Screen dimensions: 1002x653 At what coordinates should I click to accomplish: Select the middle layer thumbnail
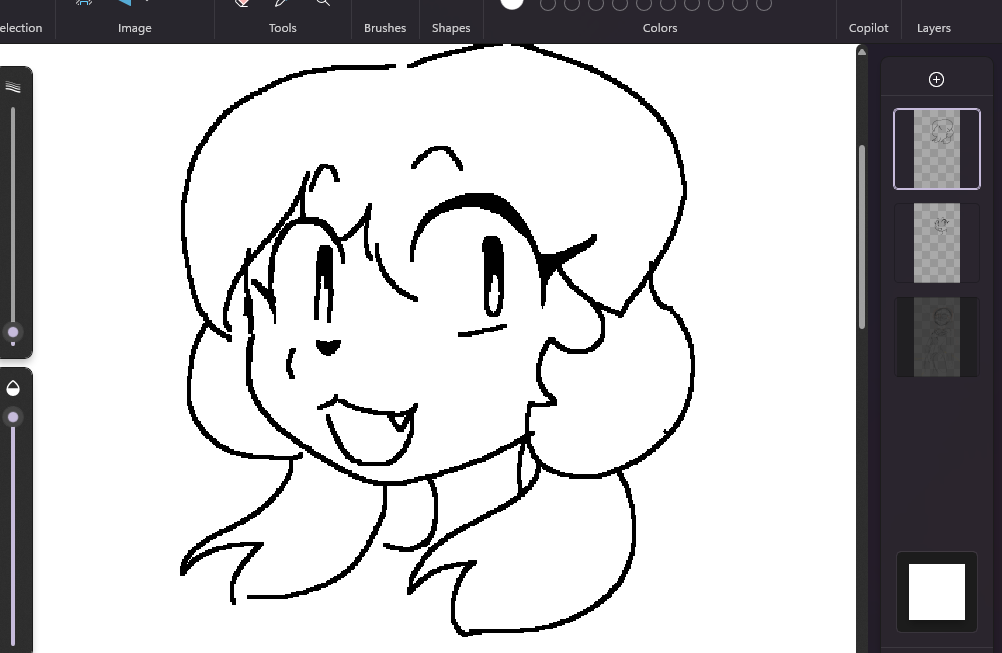(937, 242)
